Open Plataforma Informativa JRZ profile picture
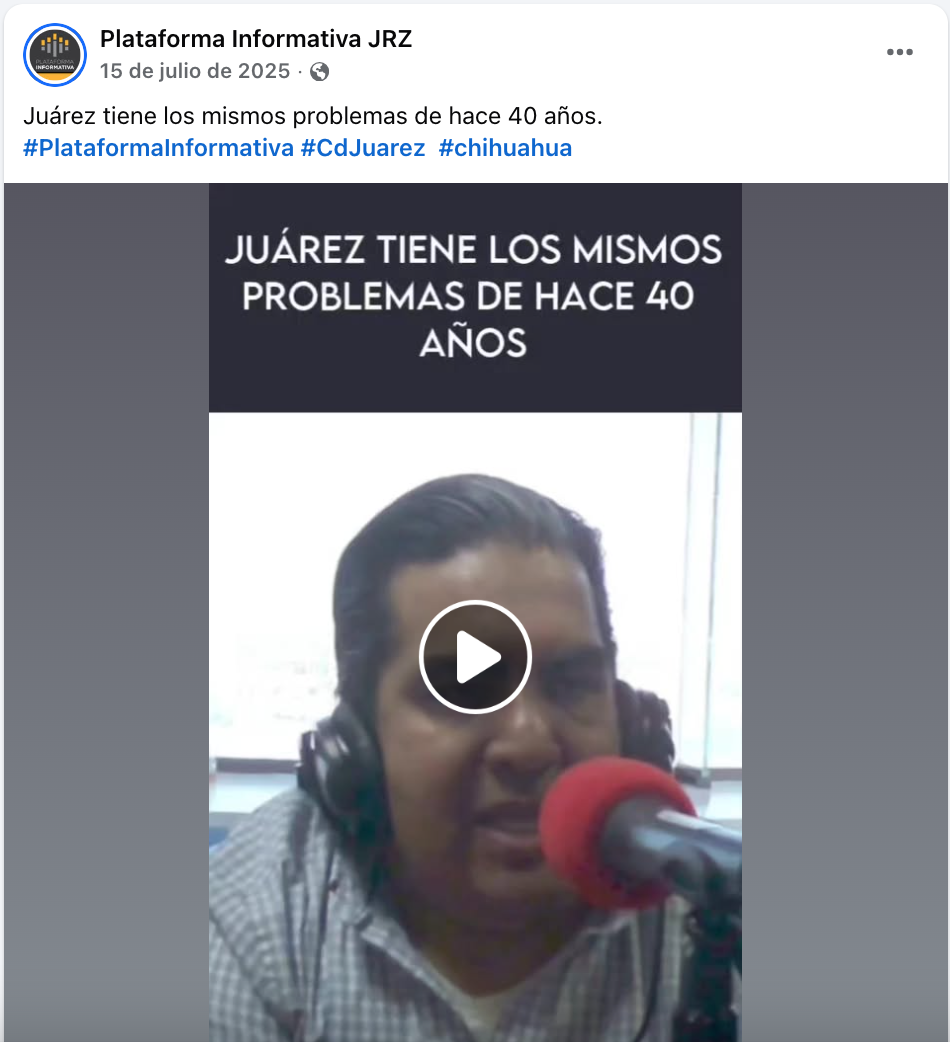The width and height of the screenshot is (950, 1042). click(x=55, y=55)
